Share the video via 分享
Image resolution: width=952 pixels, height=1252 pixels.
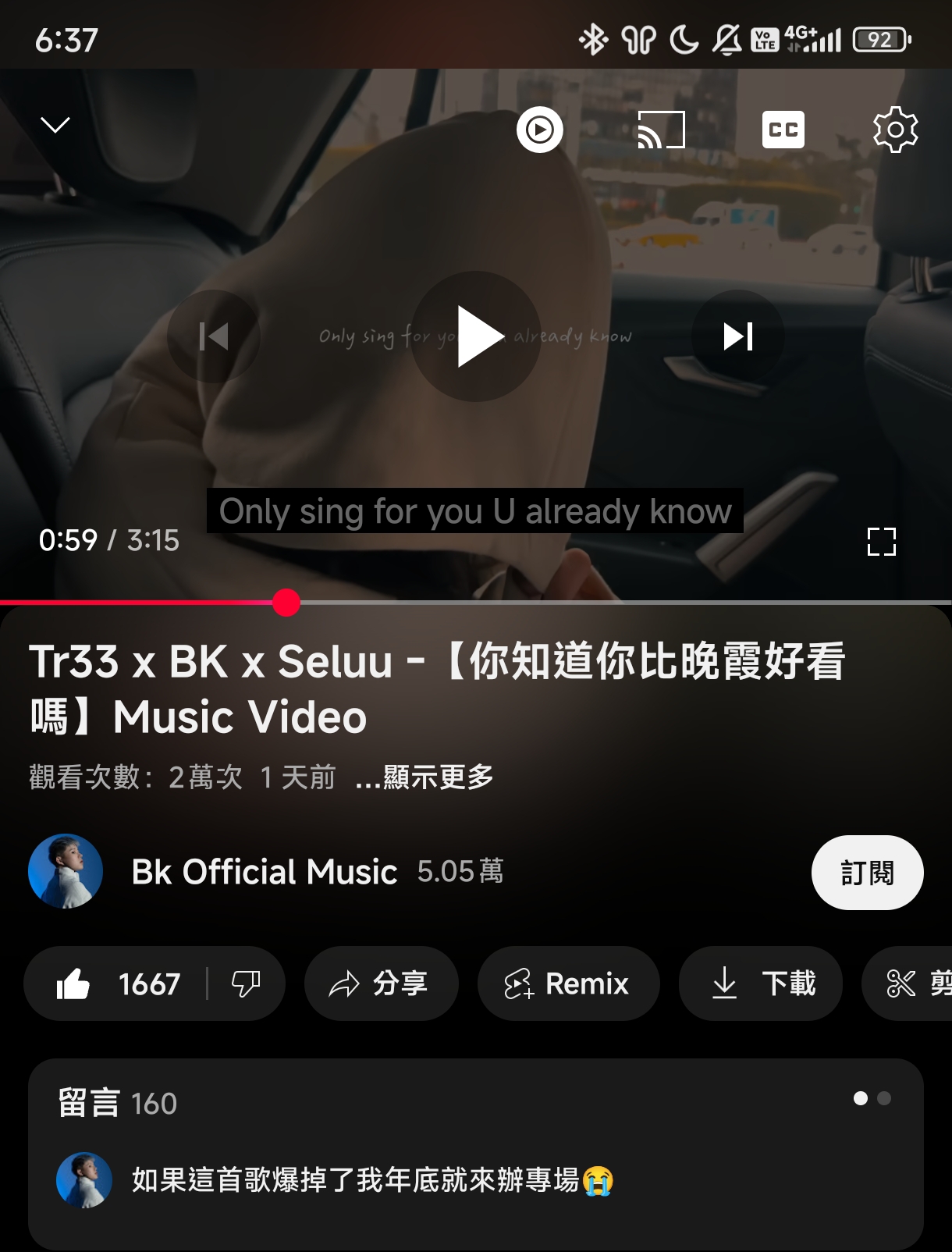coord(381,983)
